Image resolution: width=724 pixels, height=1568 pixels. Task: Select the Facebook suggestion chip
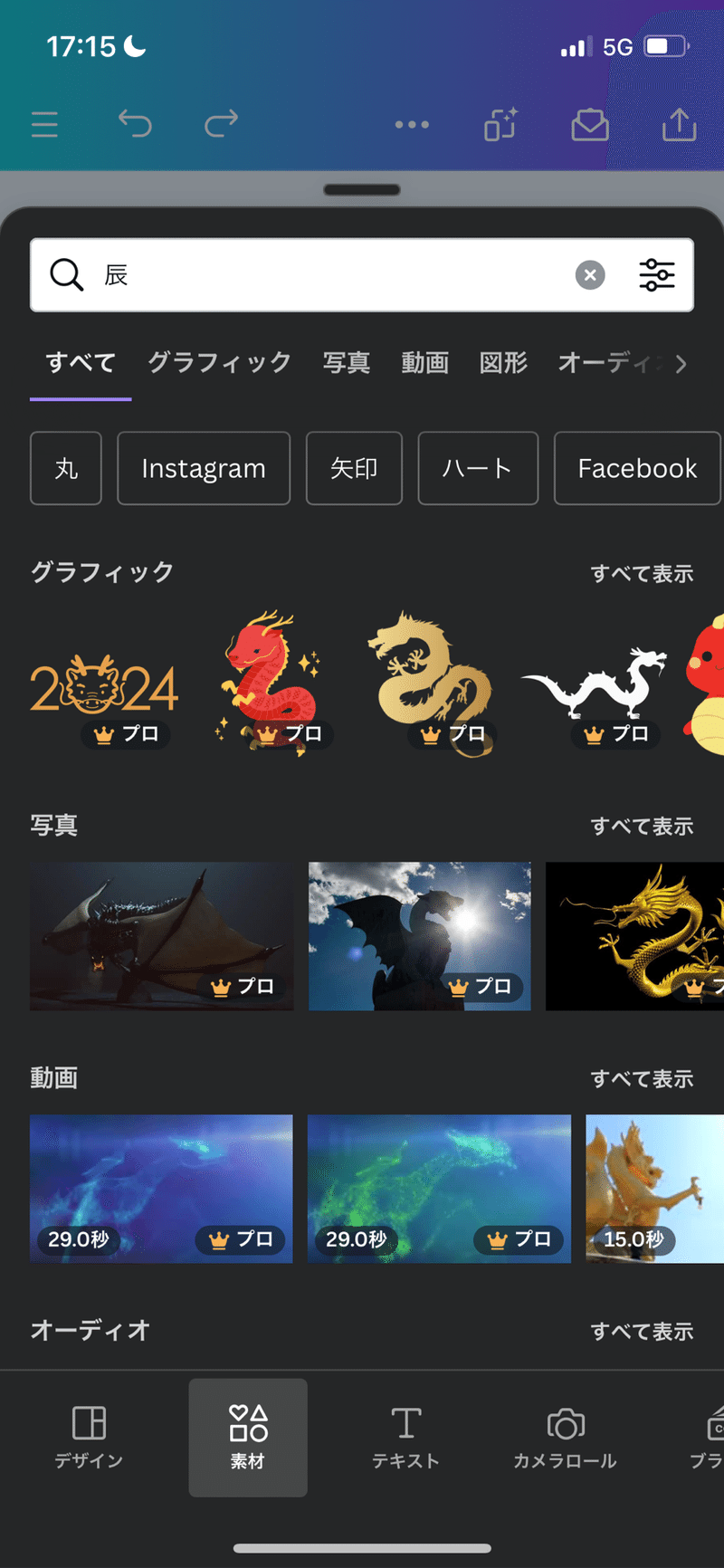click(637, 468)
